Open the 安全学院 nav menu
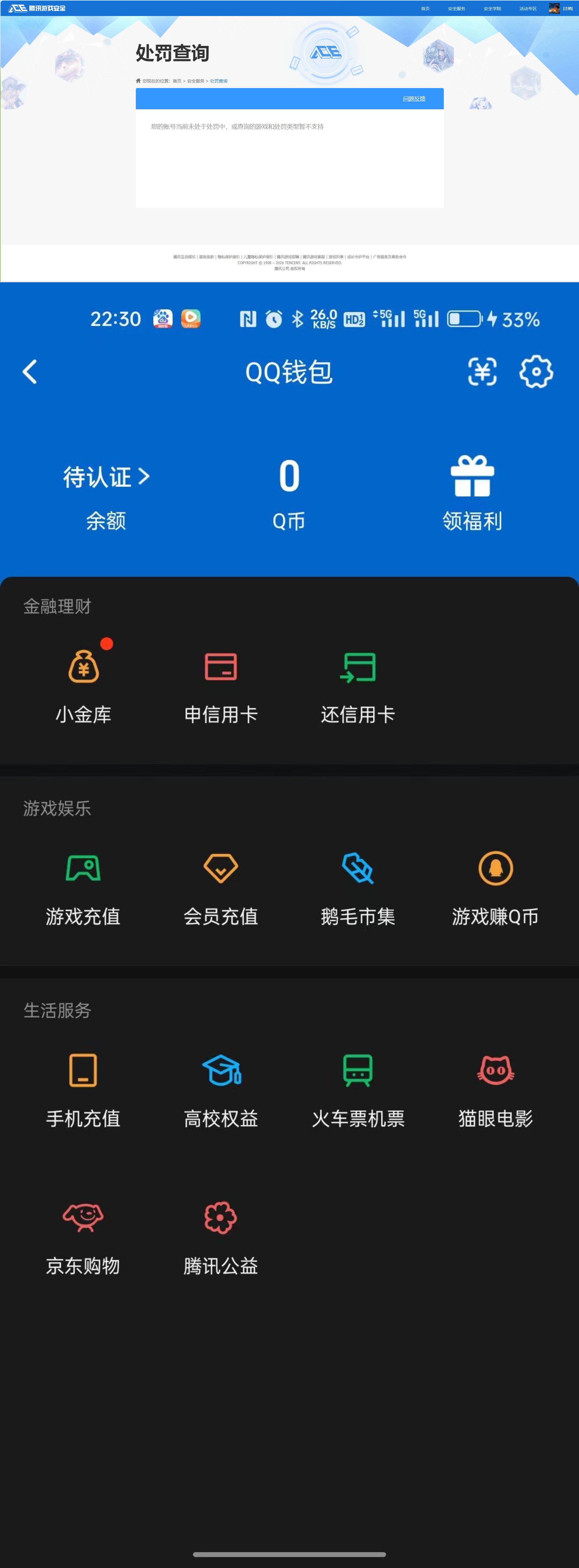The image size is (579, 1568). pyautogui.click(x=493, y=8)
